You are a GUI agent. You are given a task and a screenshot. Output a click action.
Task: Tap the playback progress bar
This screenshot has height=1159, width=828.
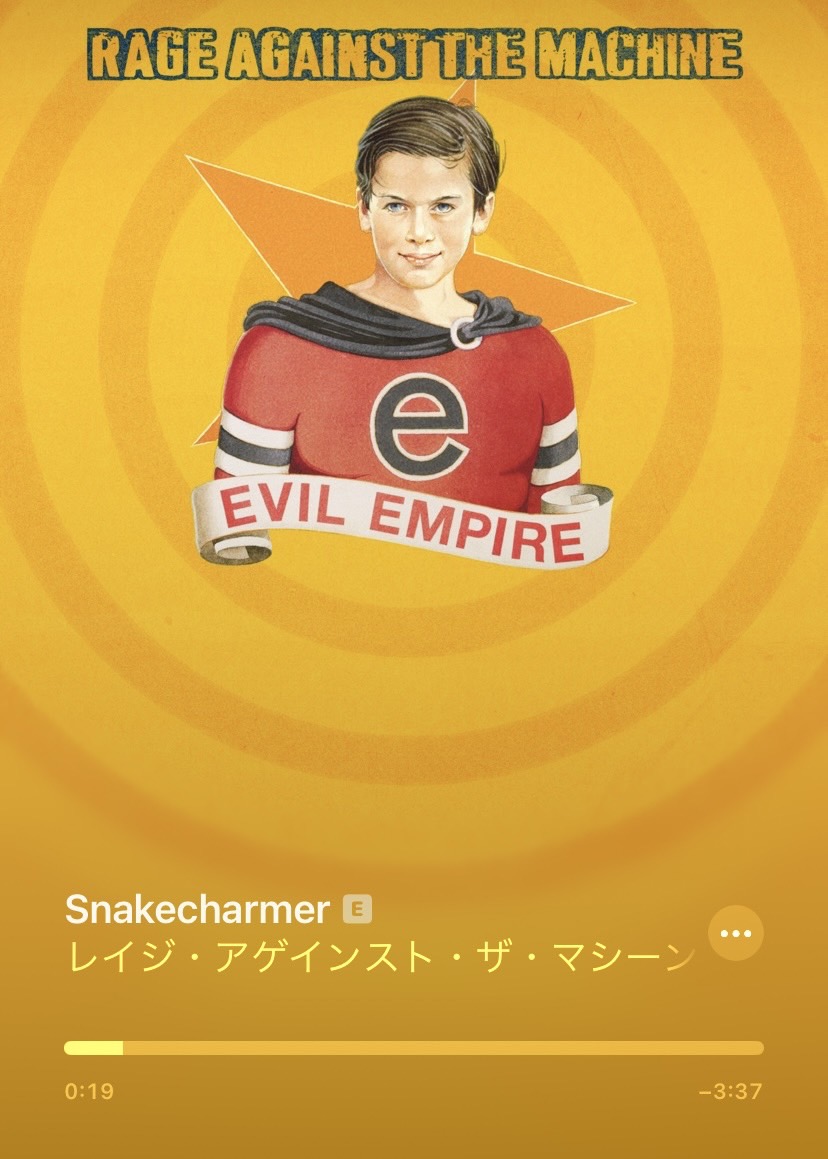click(x=413, y=1048)
